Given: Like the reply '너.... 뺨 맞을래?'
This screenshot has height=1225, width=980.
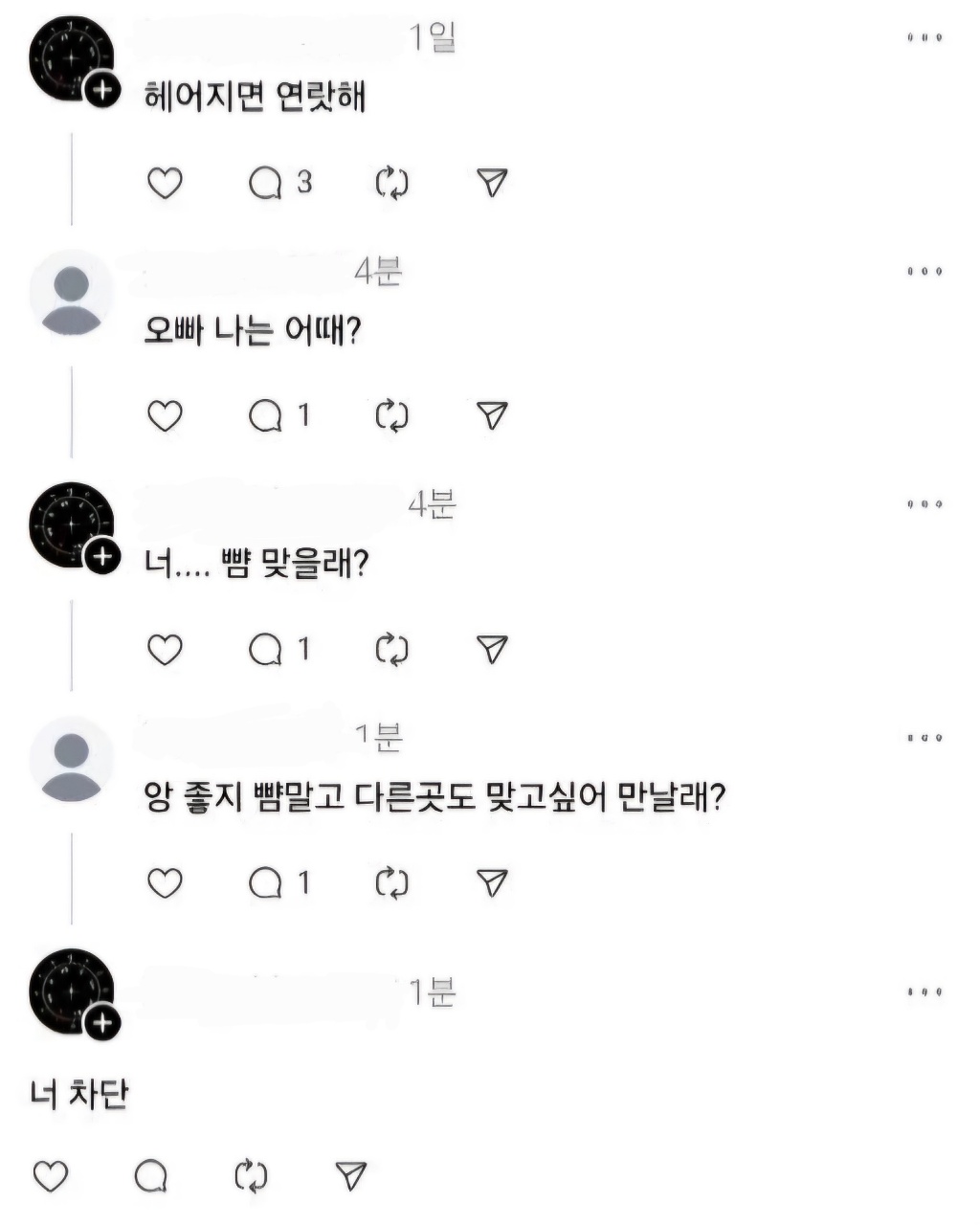Looking at the screenshot, I should pos(165,650).
